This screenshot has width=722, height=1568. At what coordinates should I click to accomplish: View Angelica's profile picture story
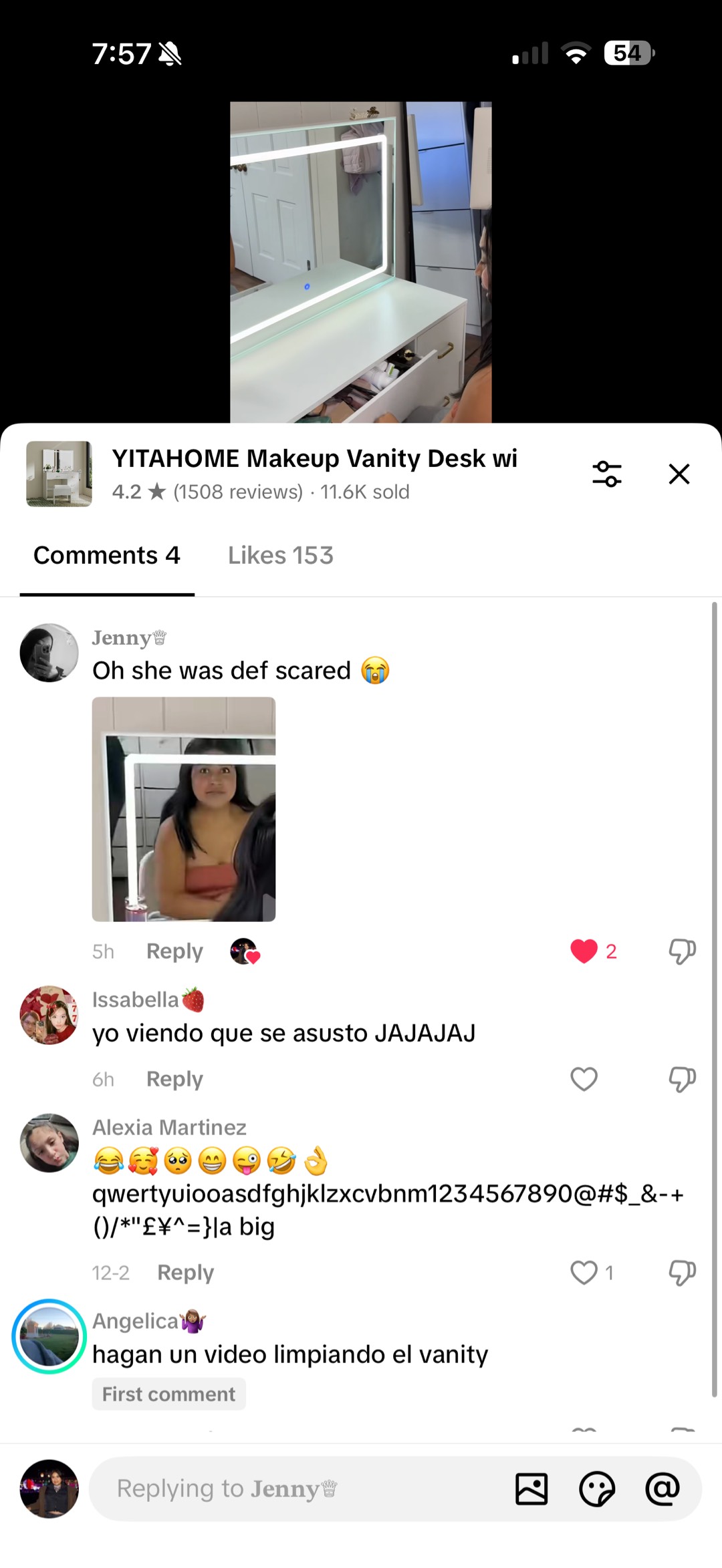49,1336
